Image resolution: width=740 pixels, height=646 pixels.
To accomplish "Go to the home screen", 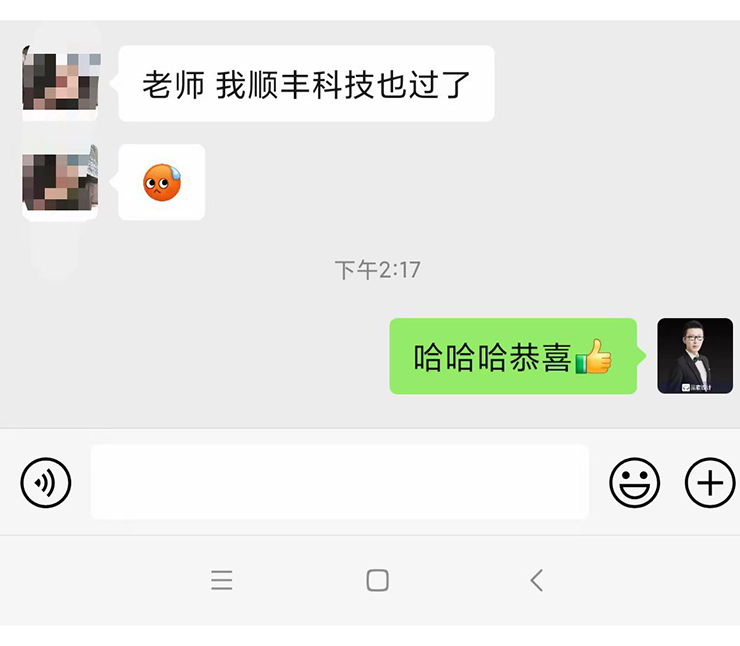I will click(x=377, y=580).
